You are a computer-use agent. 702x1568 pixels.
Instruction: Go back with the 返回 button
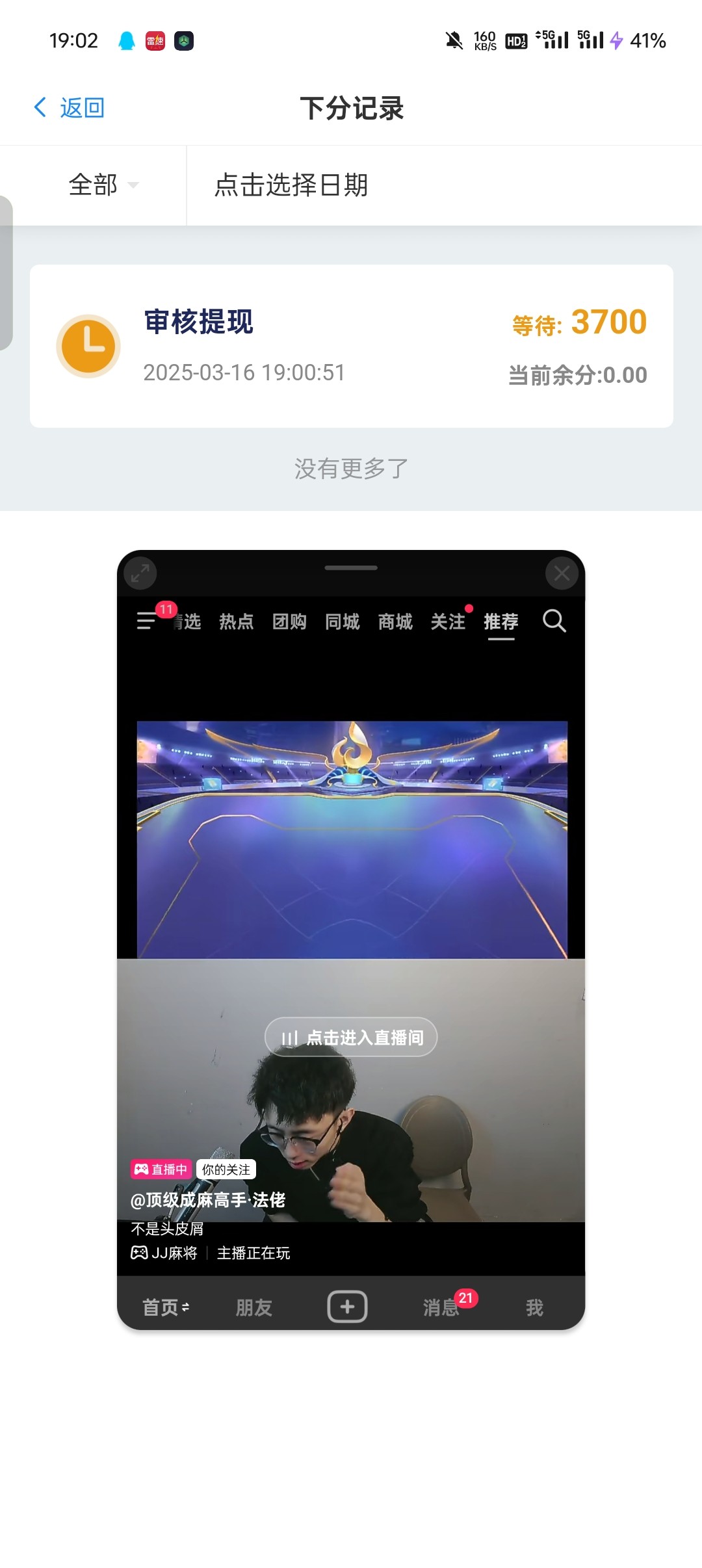[x=69, y=108]
